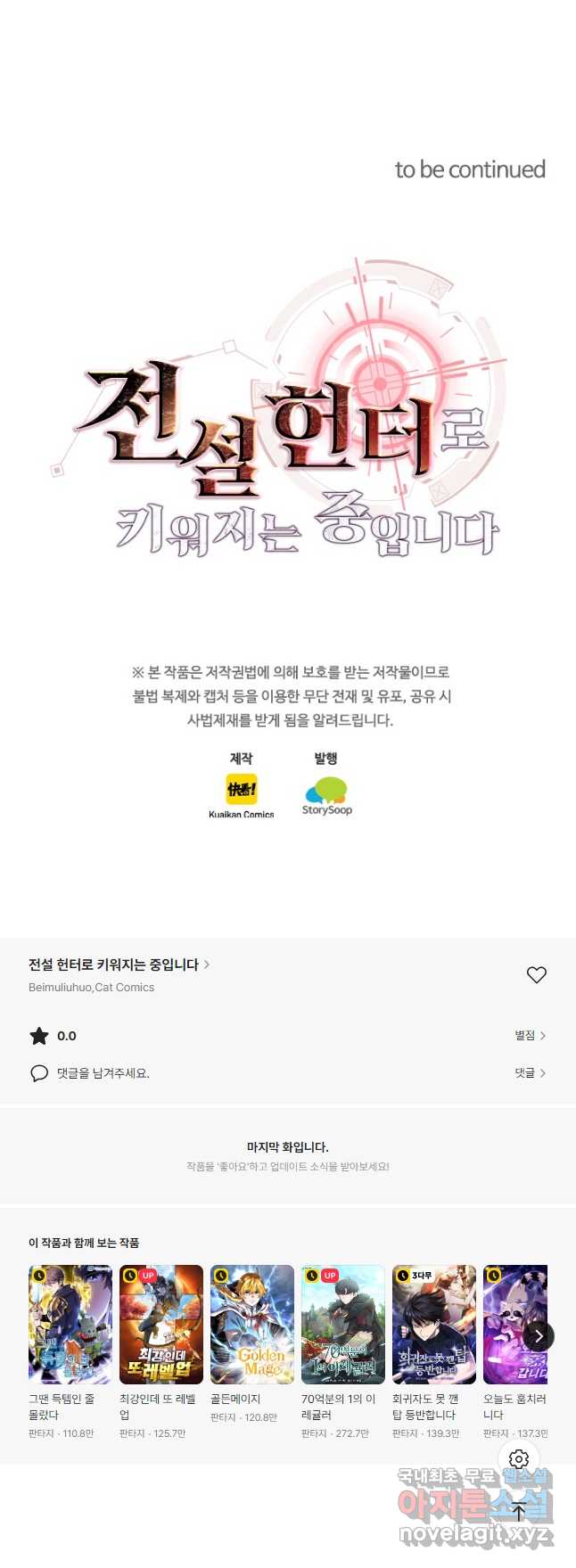This screenshot has width=576, height=1568.
Task: Open the recommended title 최강인데 또 레벨업
Action: pos(161,1325)
